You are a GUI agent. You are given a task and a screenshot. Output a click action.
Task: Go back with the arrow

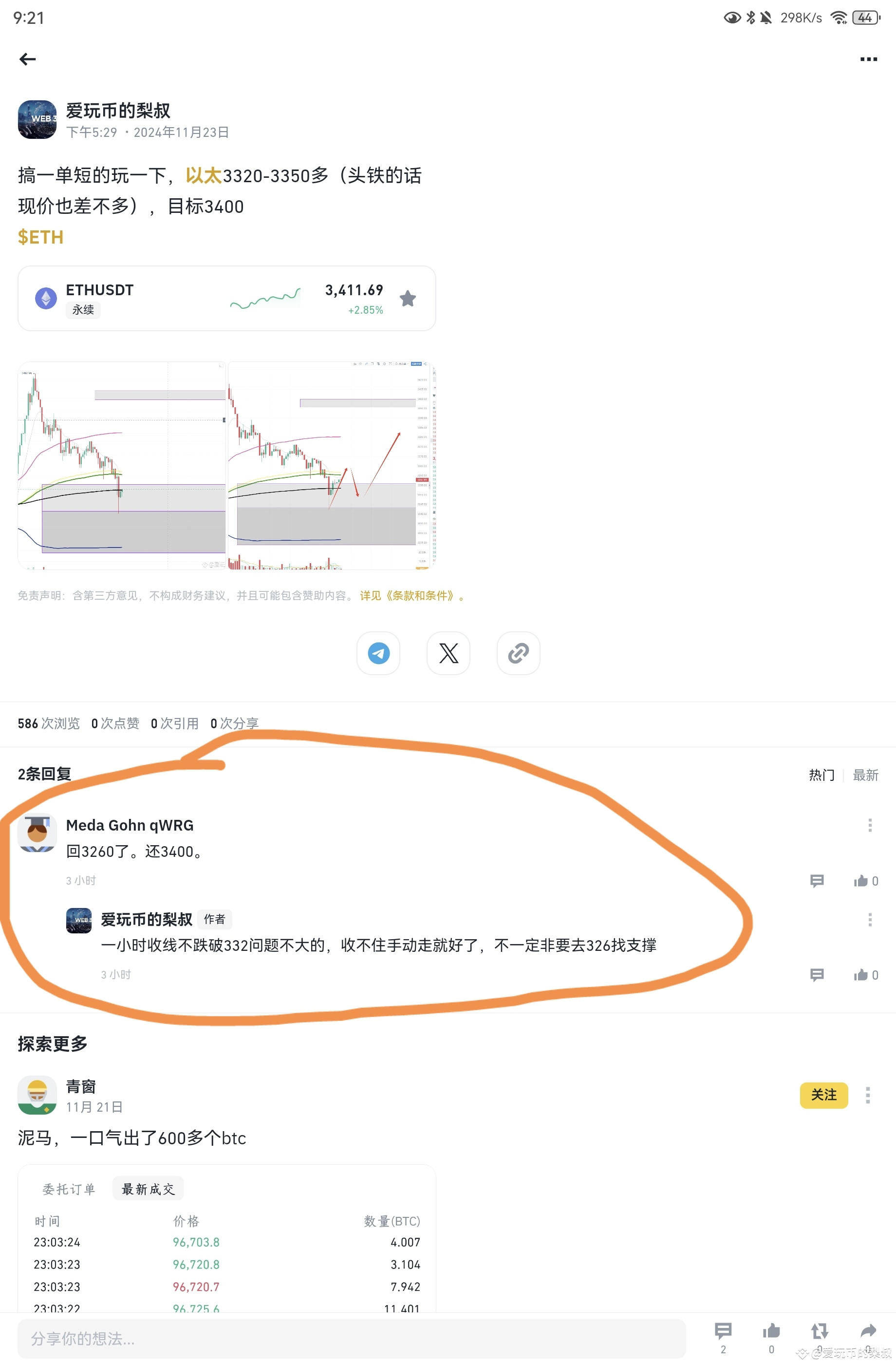[x=27, y=59]
